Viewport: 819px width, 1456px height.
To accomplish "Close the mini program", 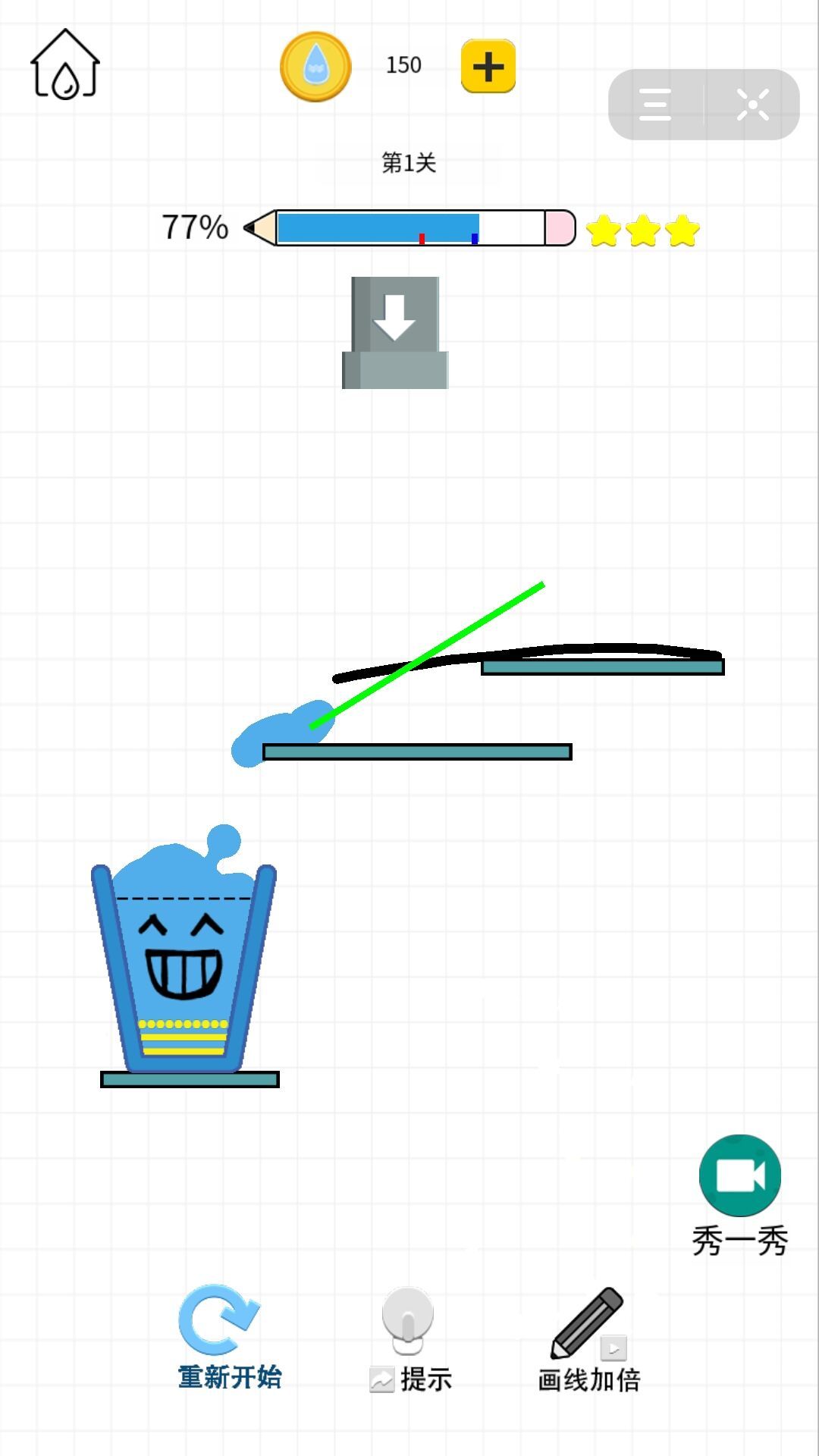I will tap(752, 105).
